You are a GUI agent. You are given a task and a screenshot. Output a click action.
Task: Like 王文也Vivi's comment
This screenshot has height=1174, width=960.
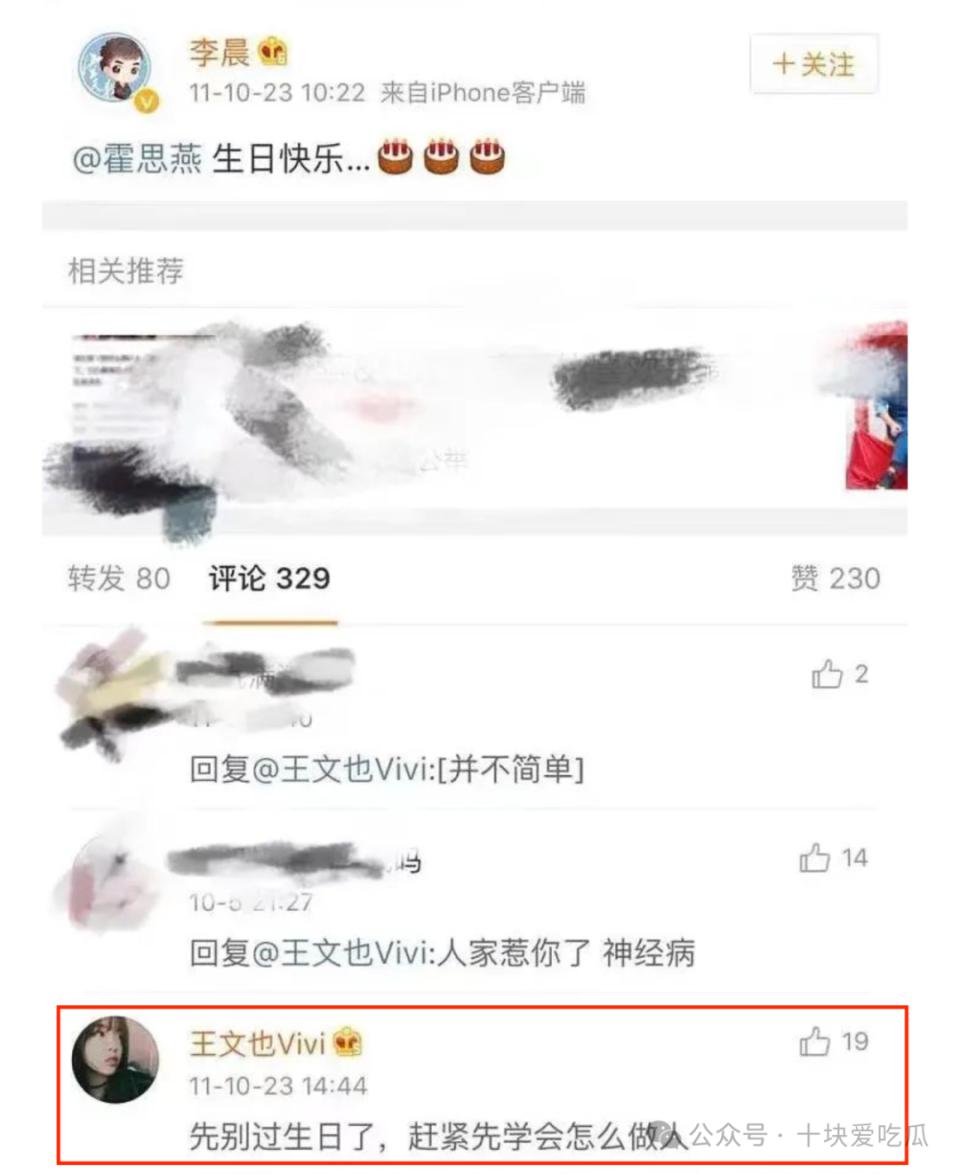815,1043
